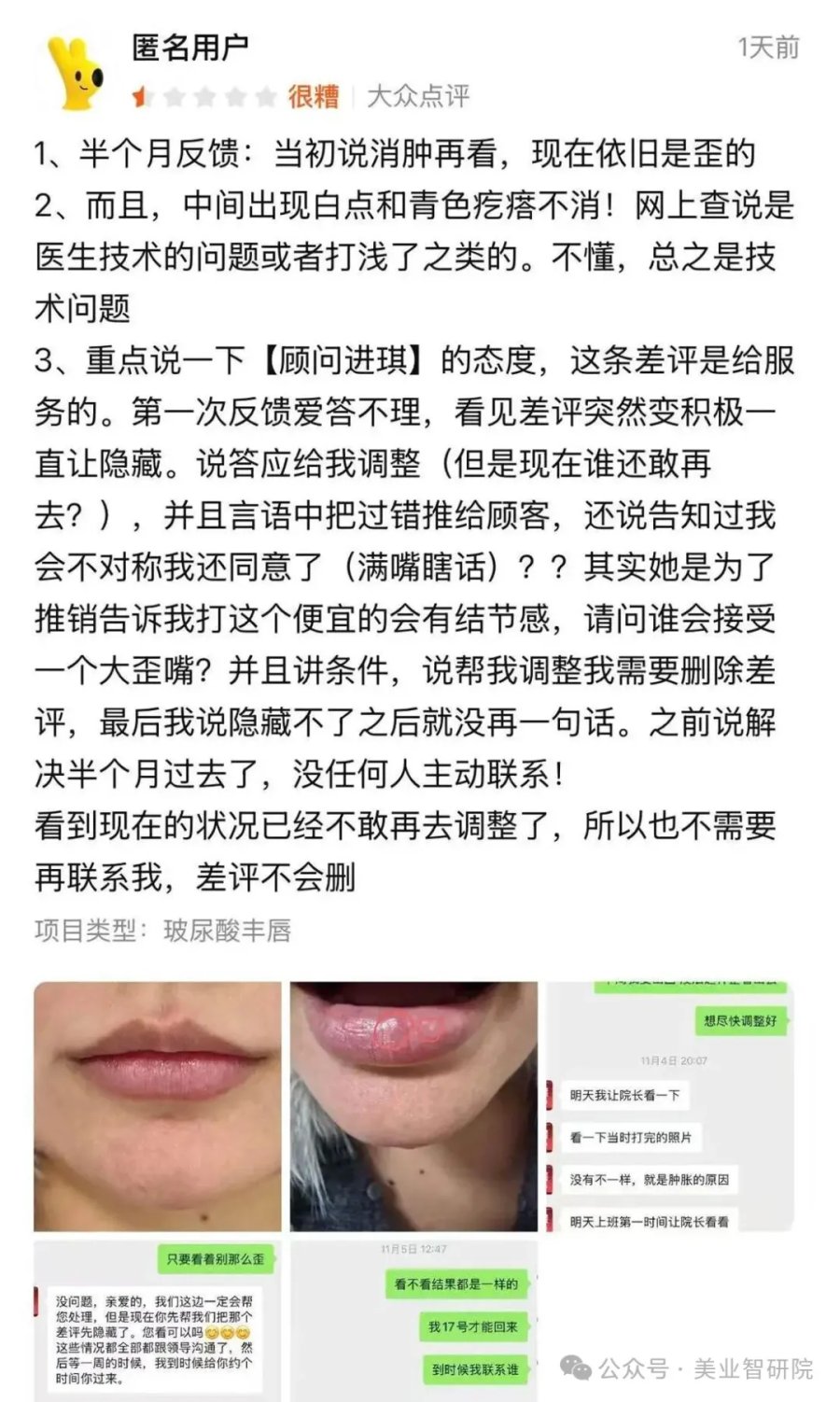View the chat screenshot starting 只要看着别那么歪
The image size is (840, 1402).
coord(157,1320)
